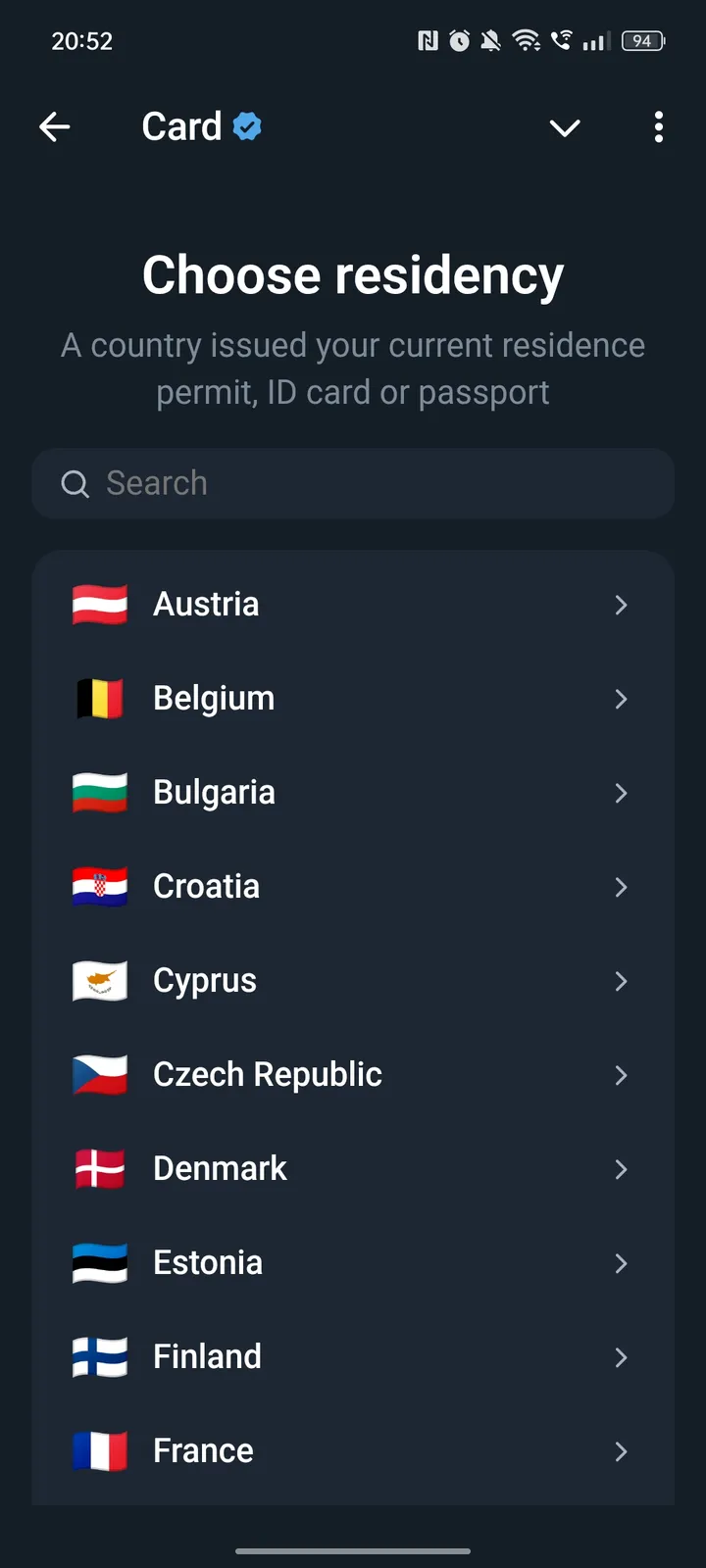This screenshot has width=706, height=1568.
Task: Expand the Denmark row chevron
Action: pyautogui.click(x=621, y=1169)
